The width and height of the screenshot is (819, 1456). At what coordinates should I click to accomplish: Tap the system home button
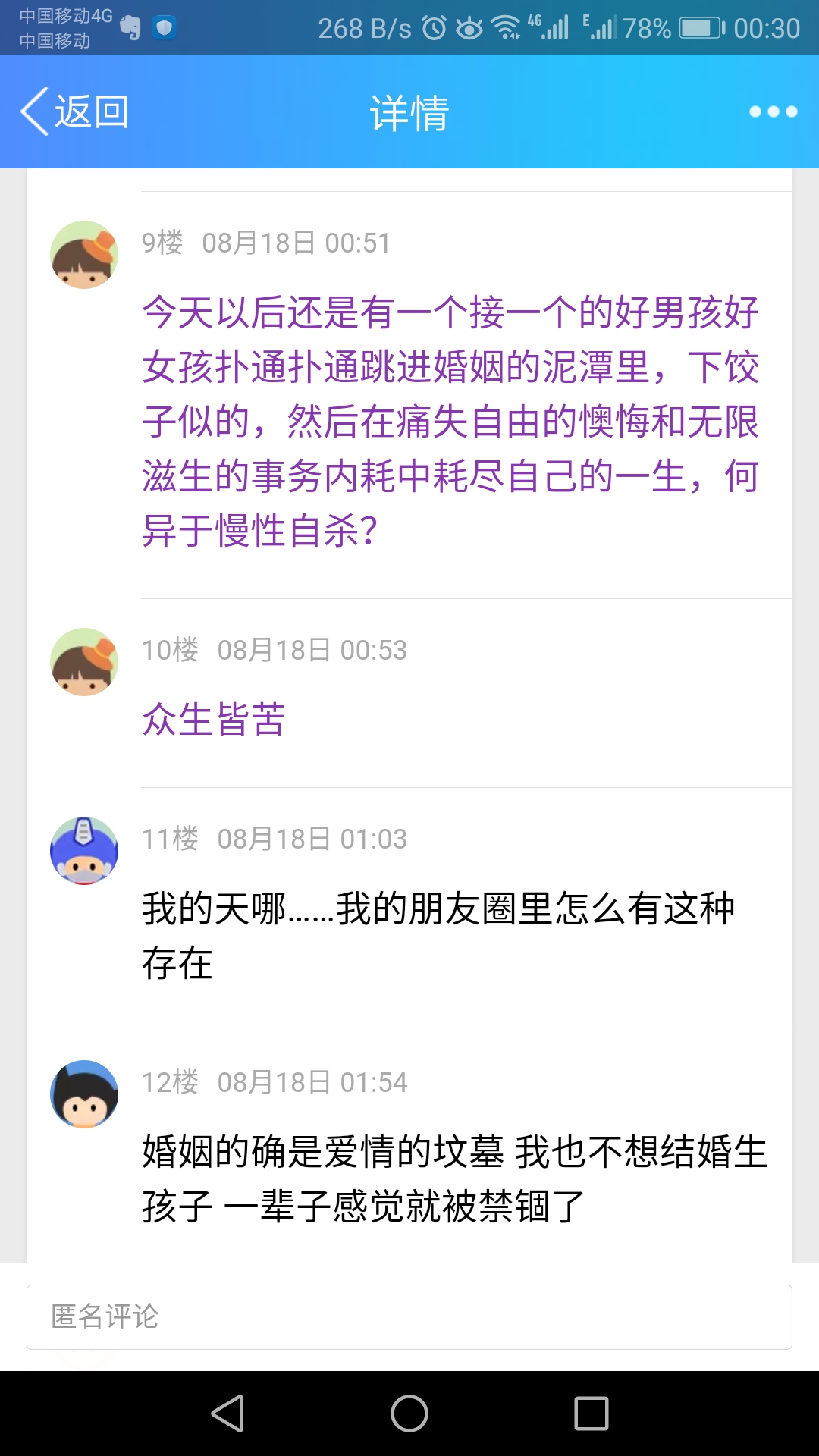coord(409,1414)
